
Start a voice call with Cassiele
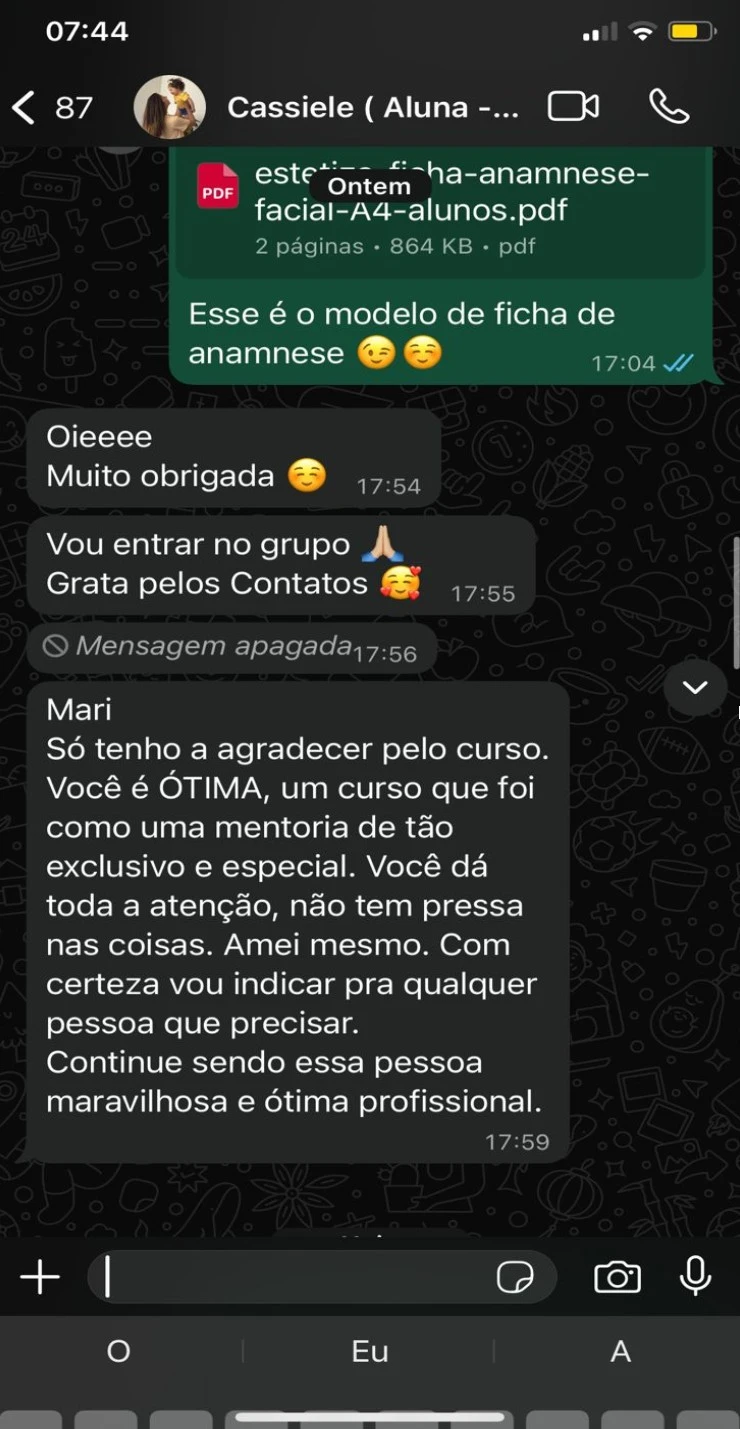669,106
